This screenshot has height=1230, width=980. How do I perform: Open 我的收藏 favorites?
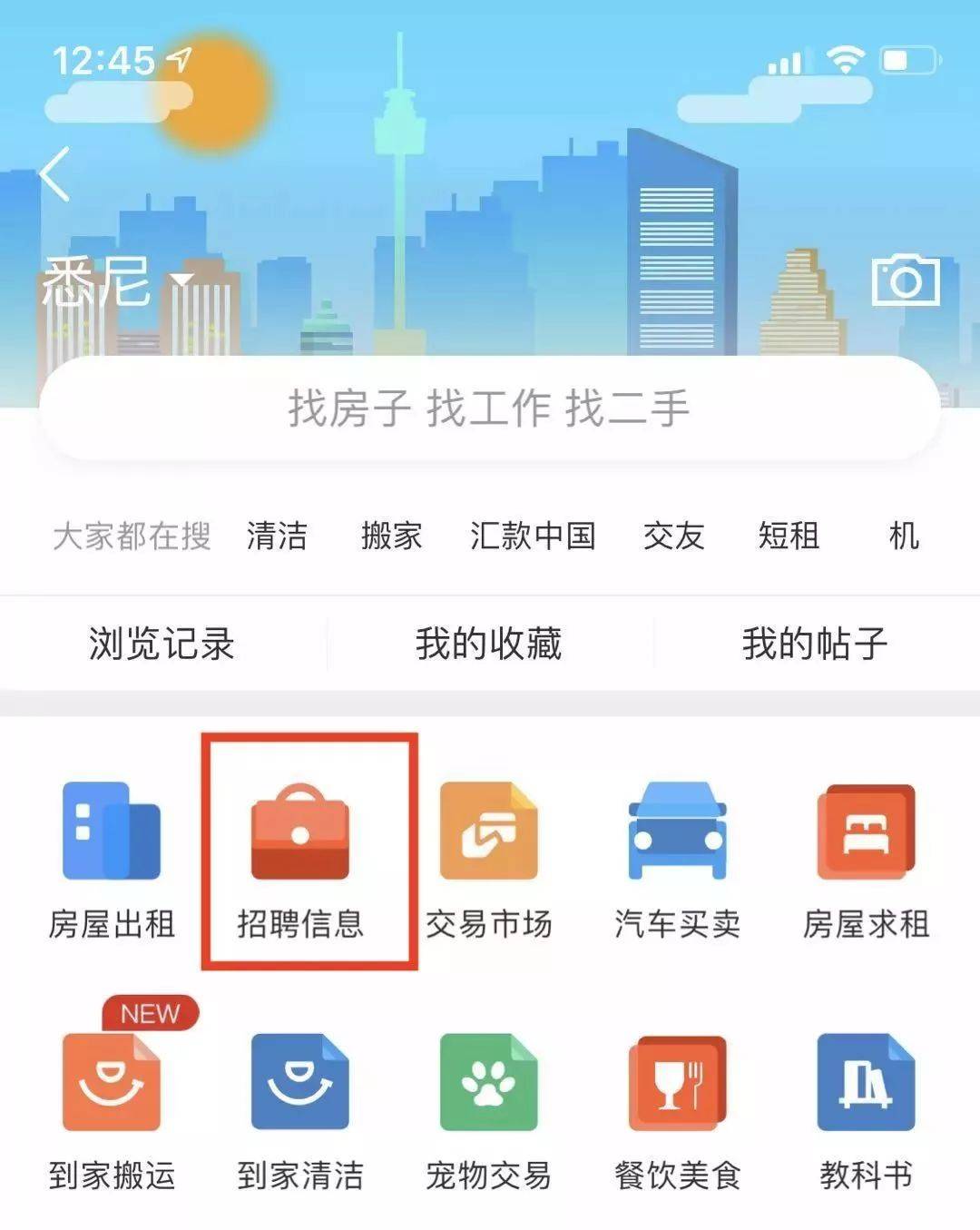tap(489, 644)
